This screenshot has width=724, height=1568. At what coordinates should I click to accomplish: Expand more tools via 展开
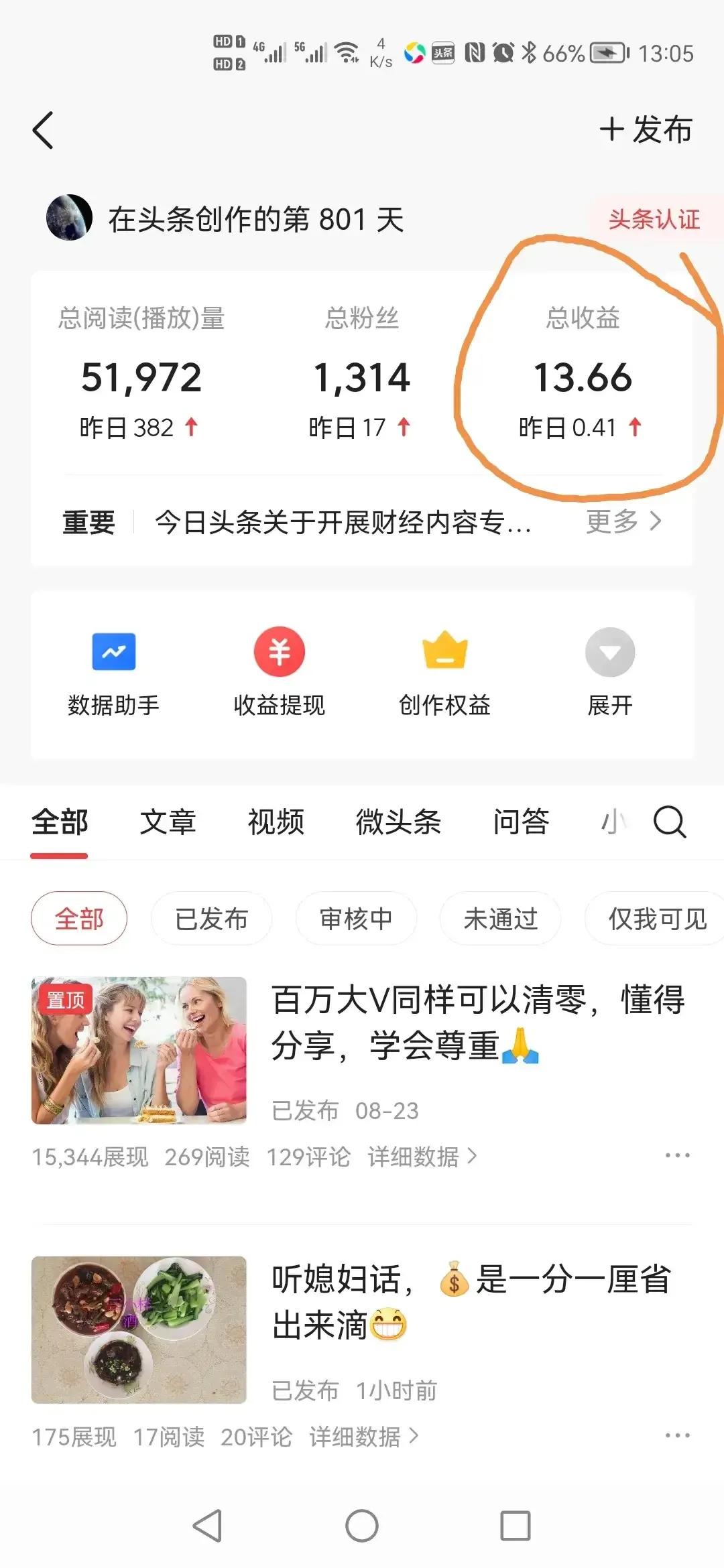[609, 670]
